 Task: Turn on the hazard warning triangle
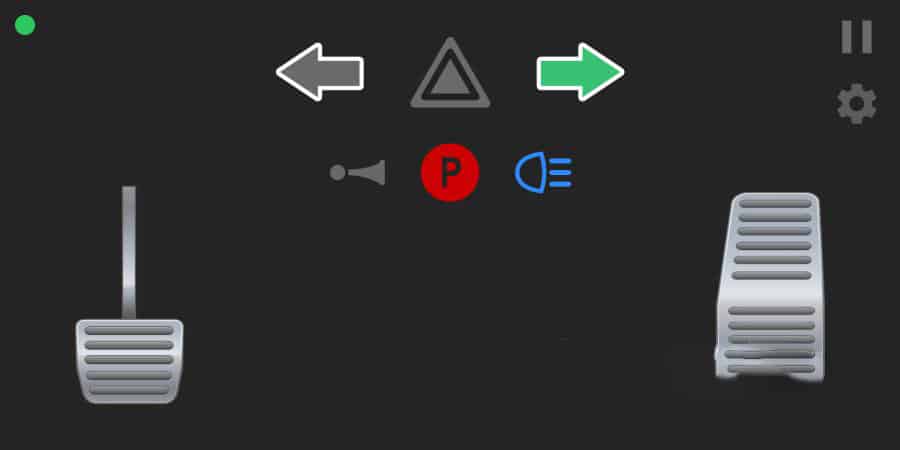(449, 75)
